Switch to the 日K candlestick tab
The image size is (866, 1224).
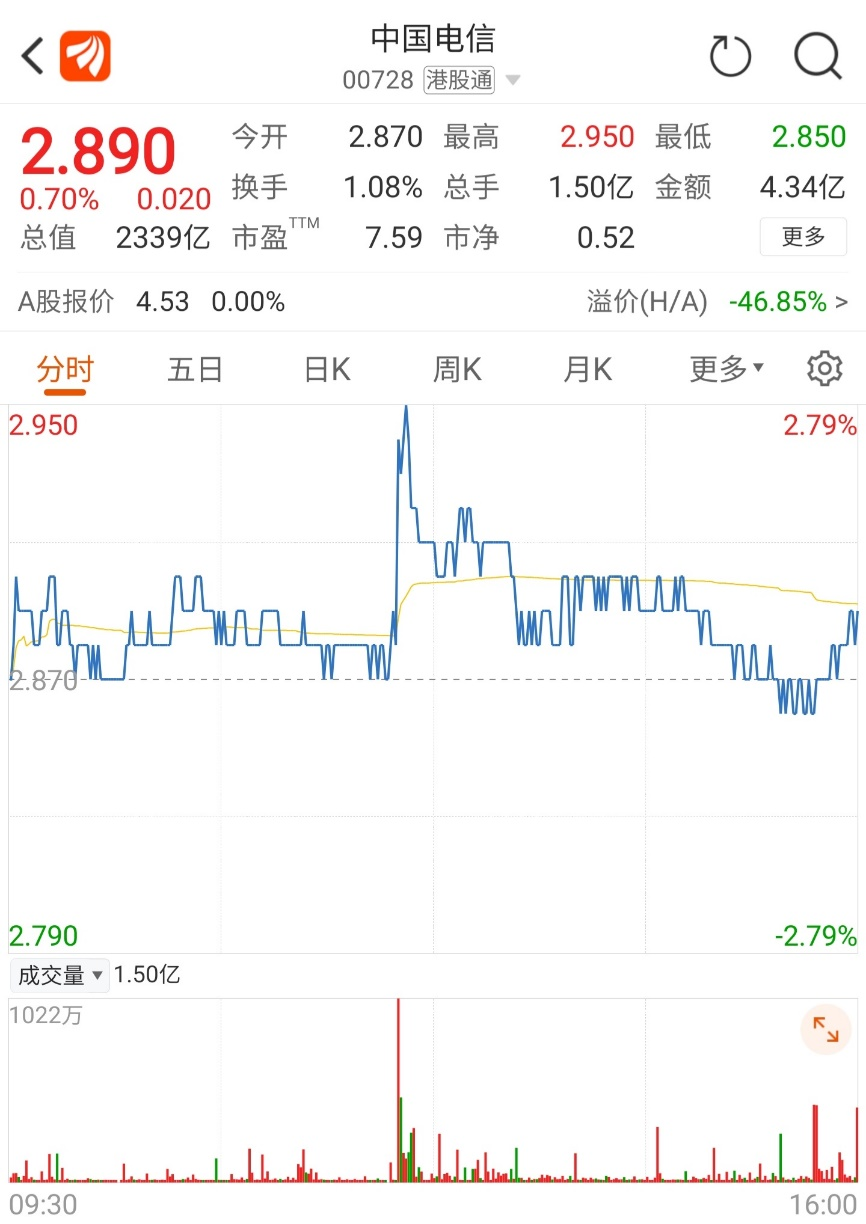(x=326, y=368)
